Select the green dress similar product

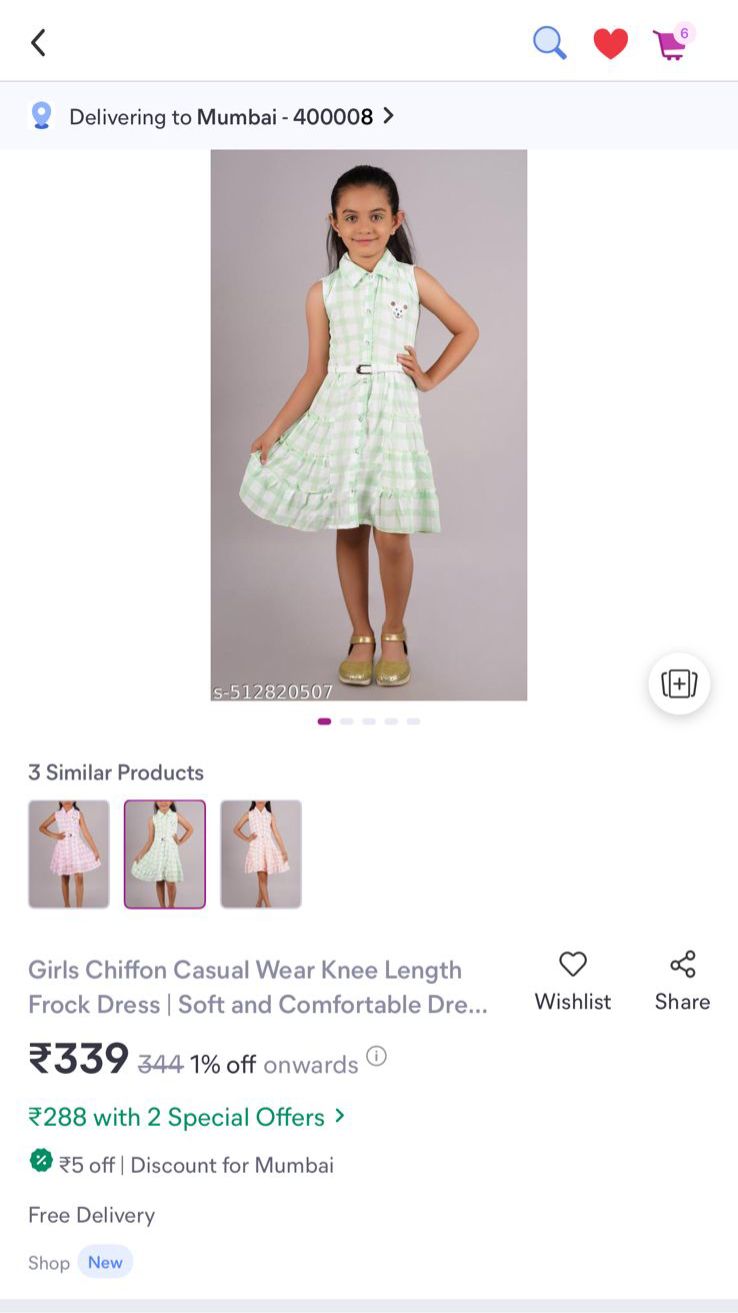tap(165, 854)
